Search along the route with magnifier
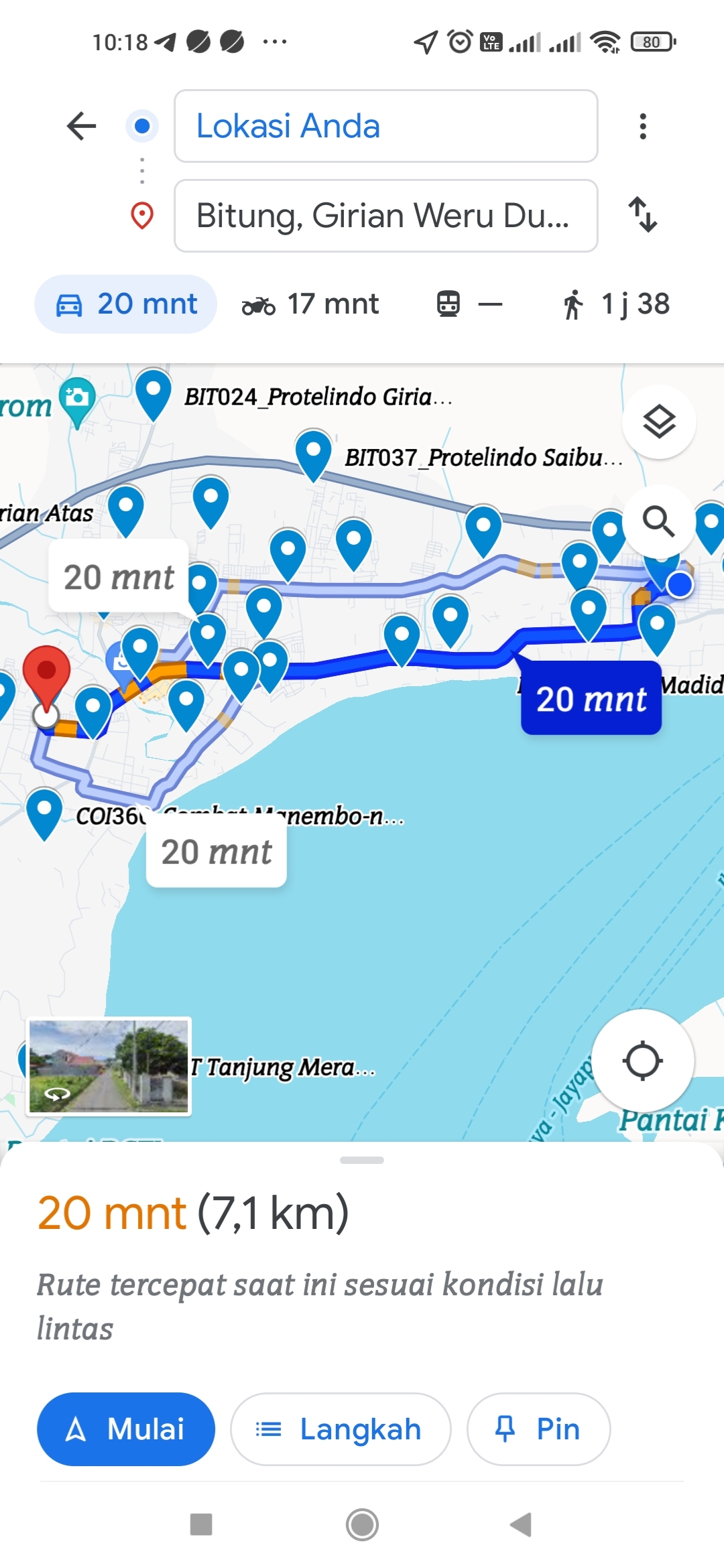 click(659, 521)
